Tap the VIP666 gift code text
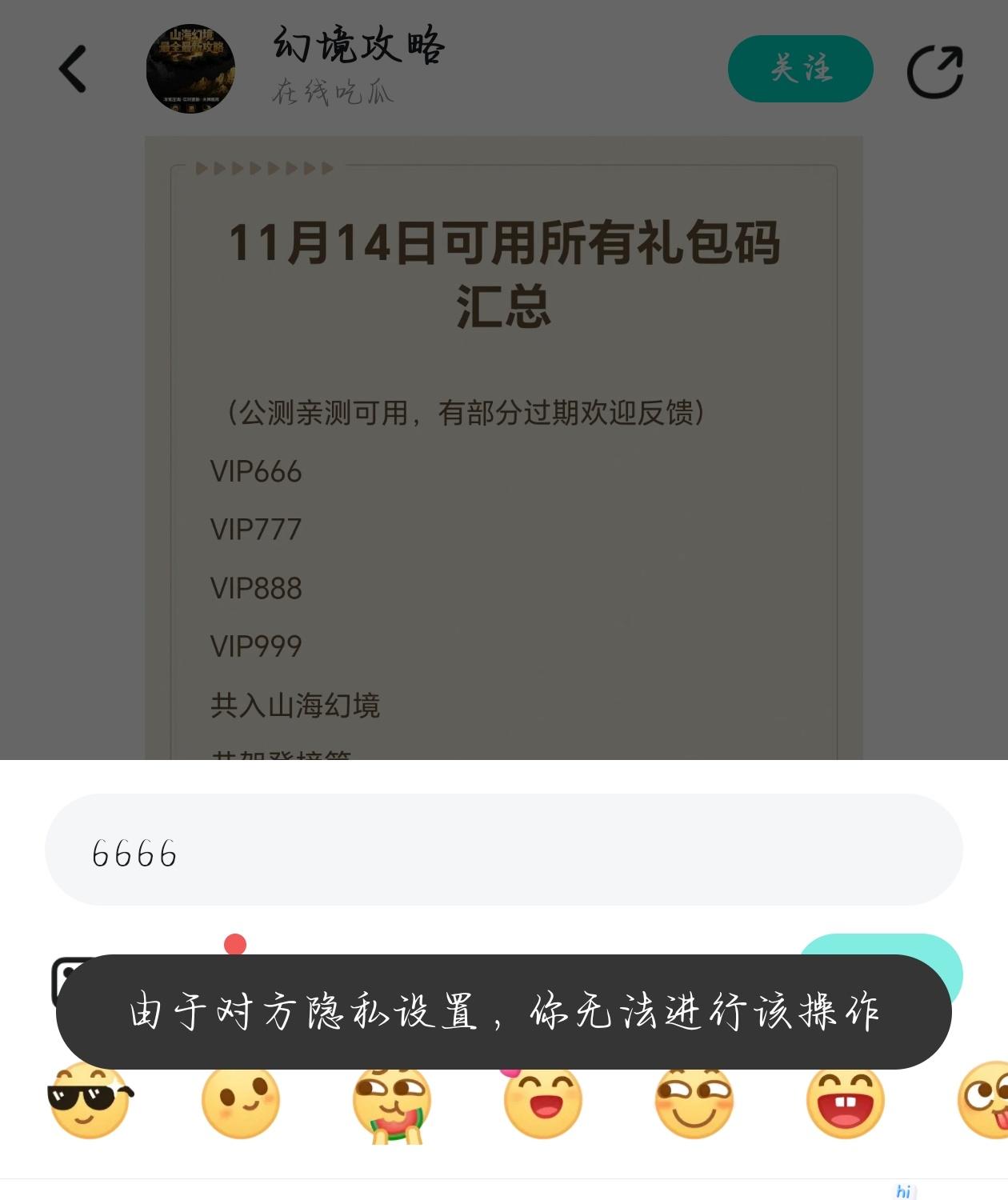The height and width of the screenshot is (1200, 1008). coord(254,472)
